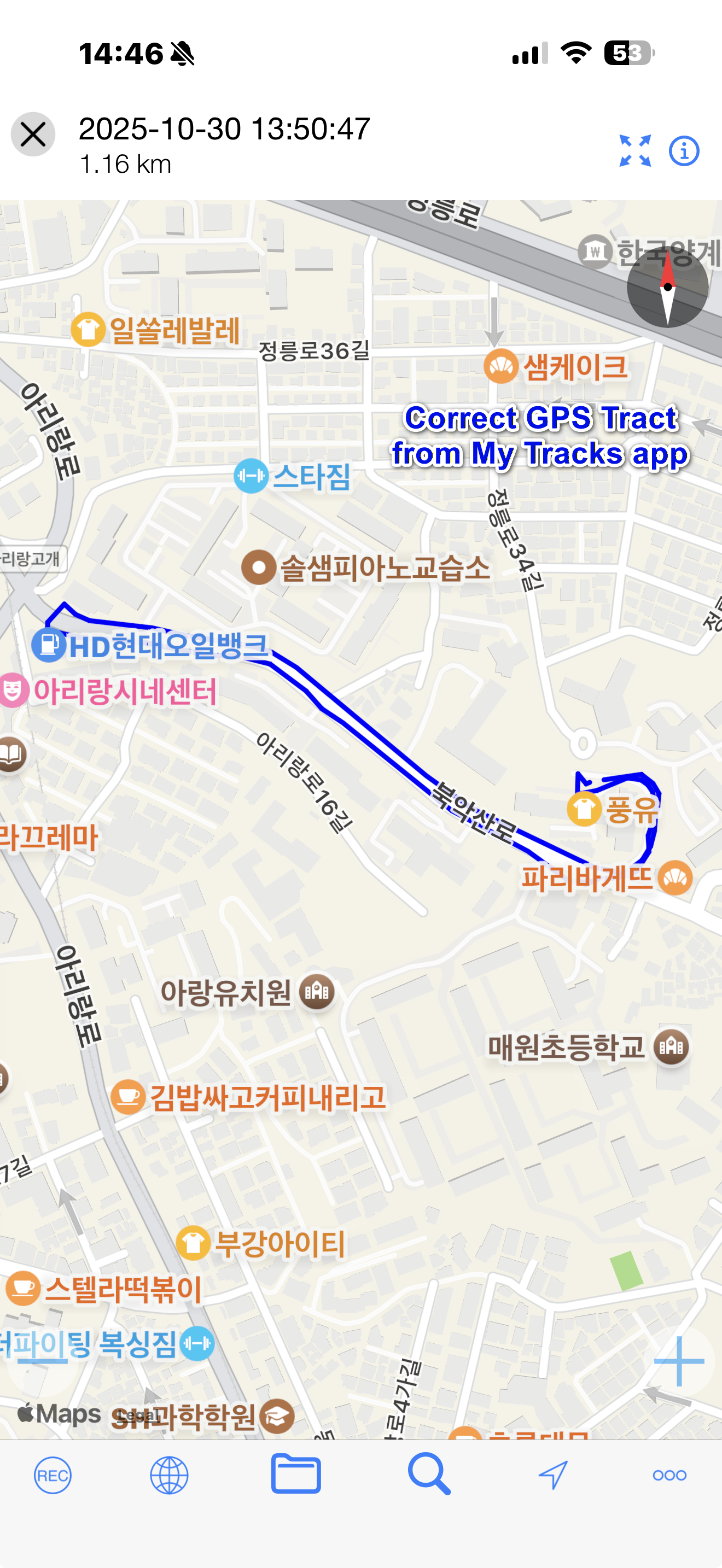Tap the plus button on the map

point(678,1361)
